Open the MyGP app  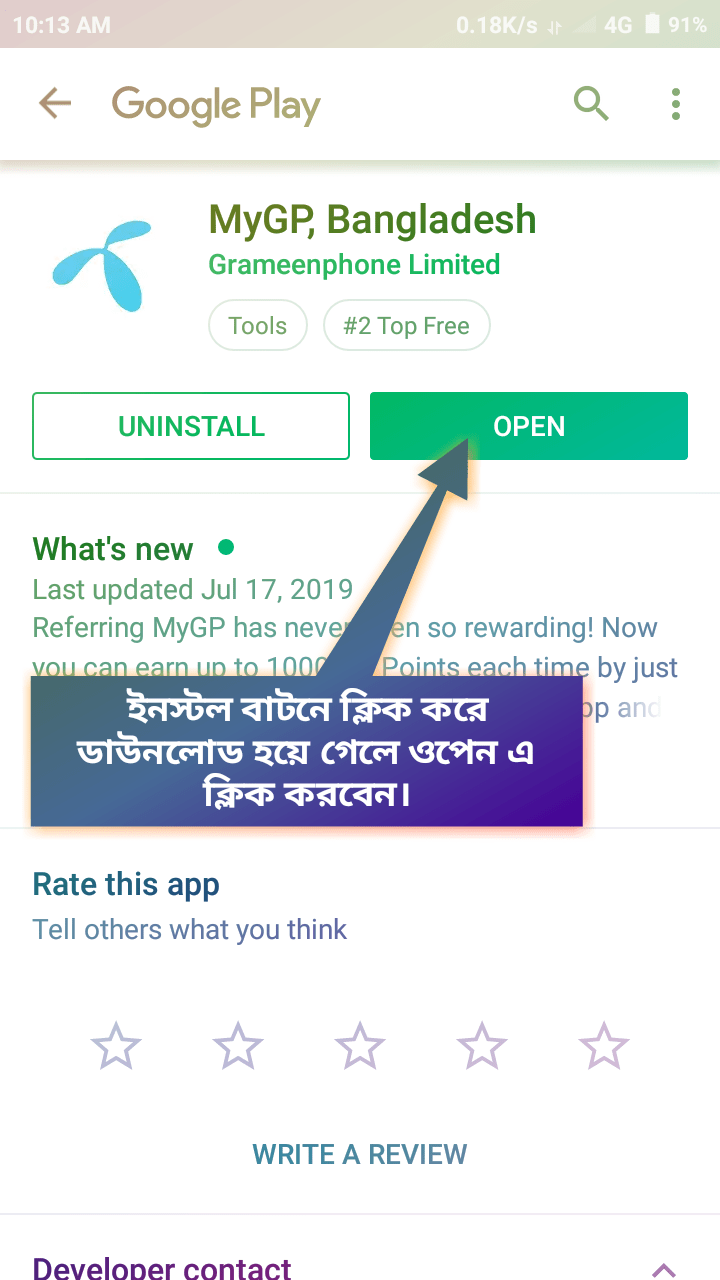click(x=529, y=426)
